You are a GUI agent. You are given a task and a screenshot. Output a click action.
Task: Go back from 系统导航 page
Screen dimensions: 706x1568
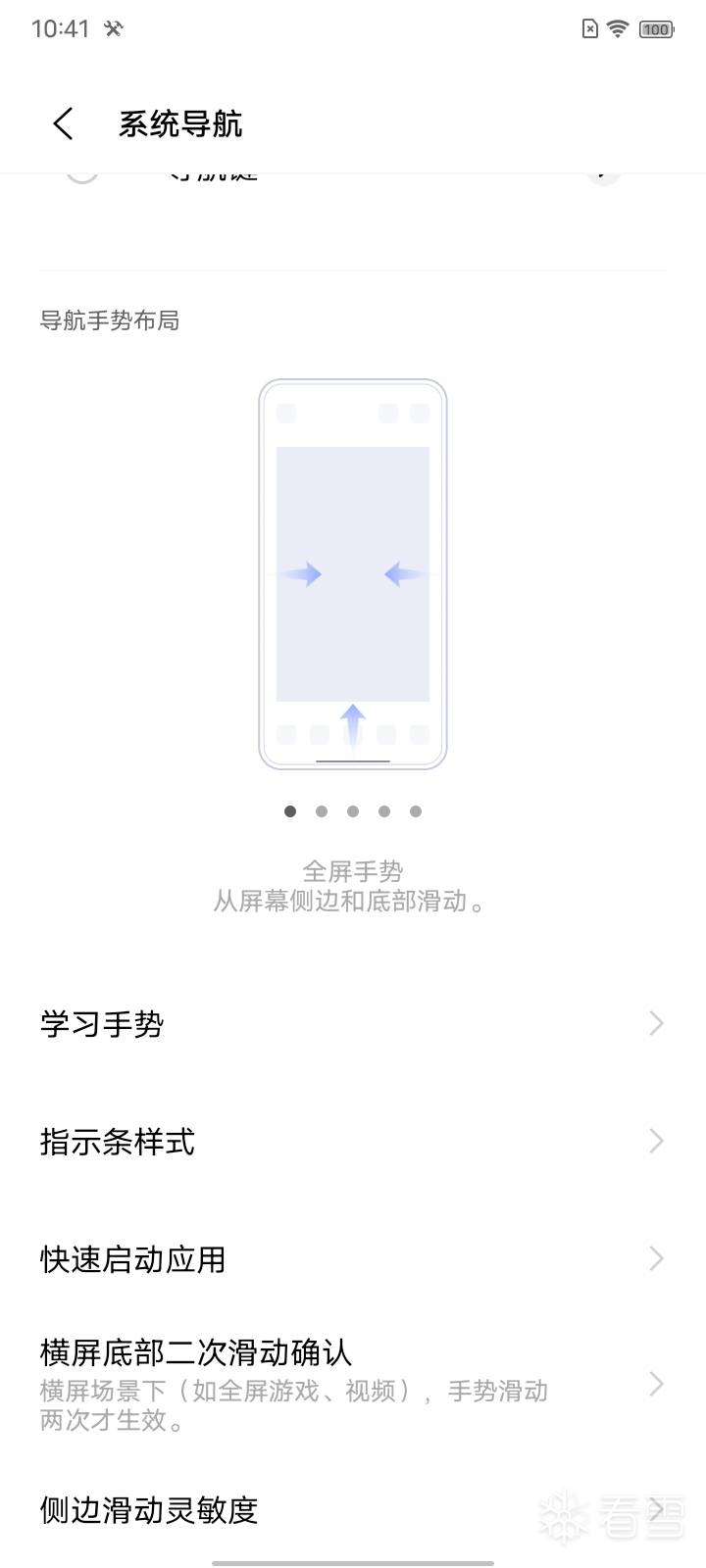coord(63,124)
